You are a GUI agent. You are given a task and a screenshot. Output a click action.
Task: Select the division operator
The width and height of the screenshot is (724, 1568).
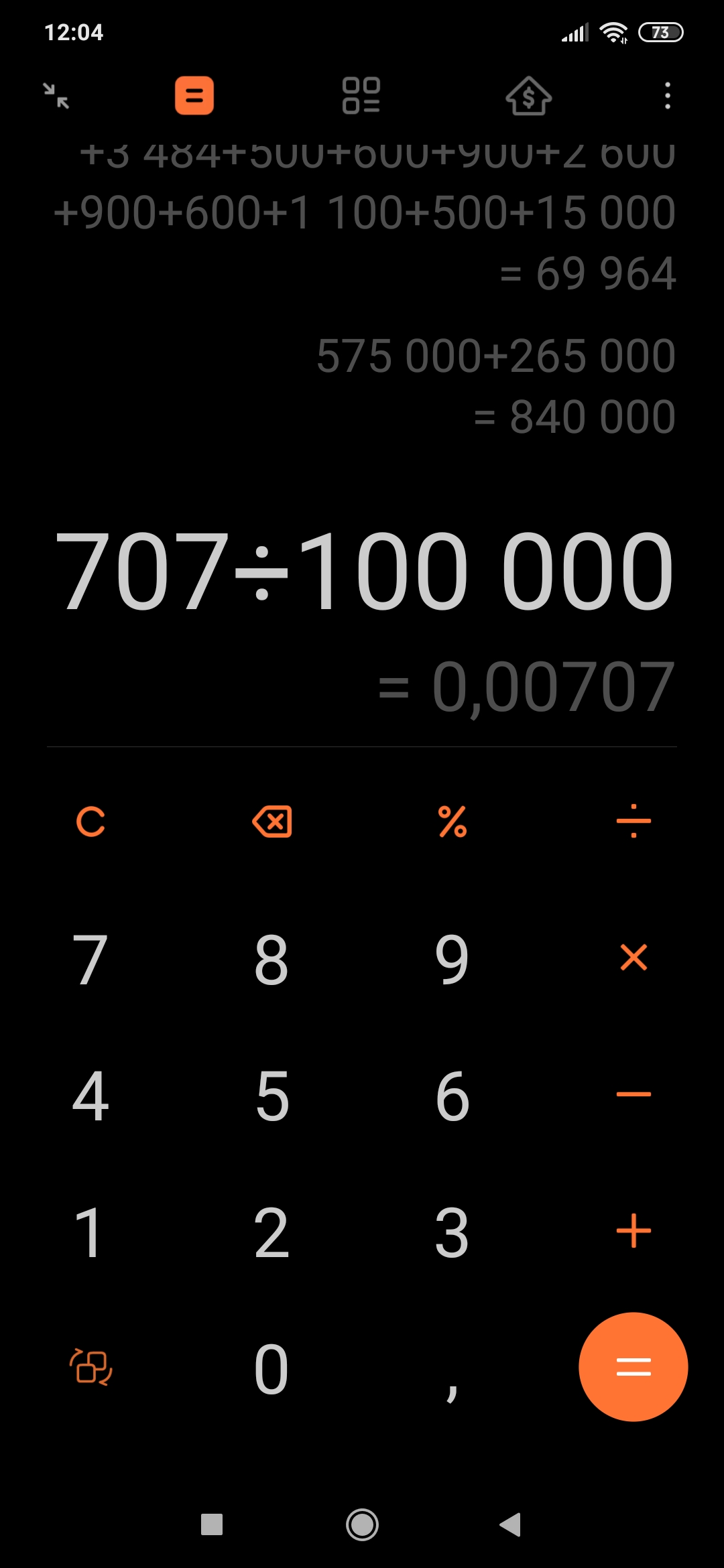[633, 822]
